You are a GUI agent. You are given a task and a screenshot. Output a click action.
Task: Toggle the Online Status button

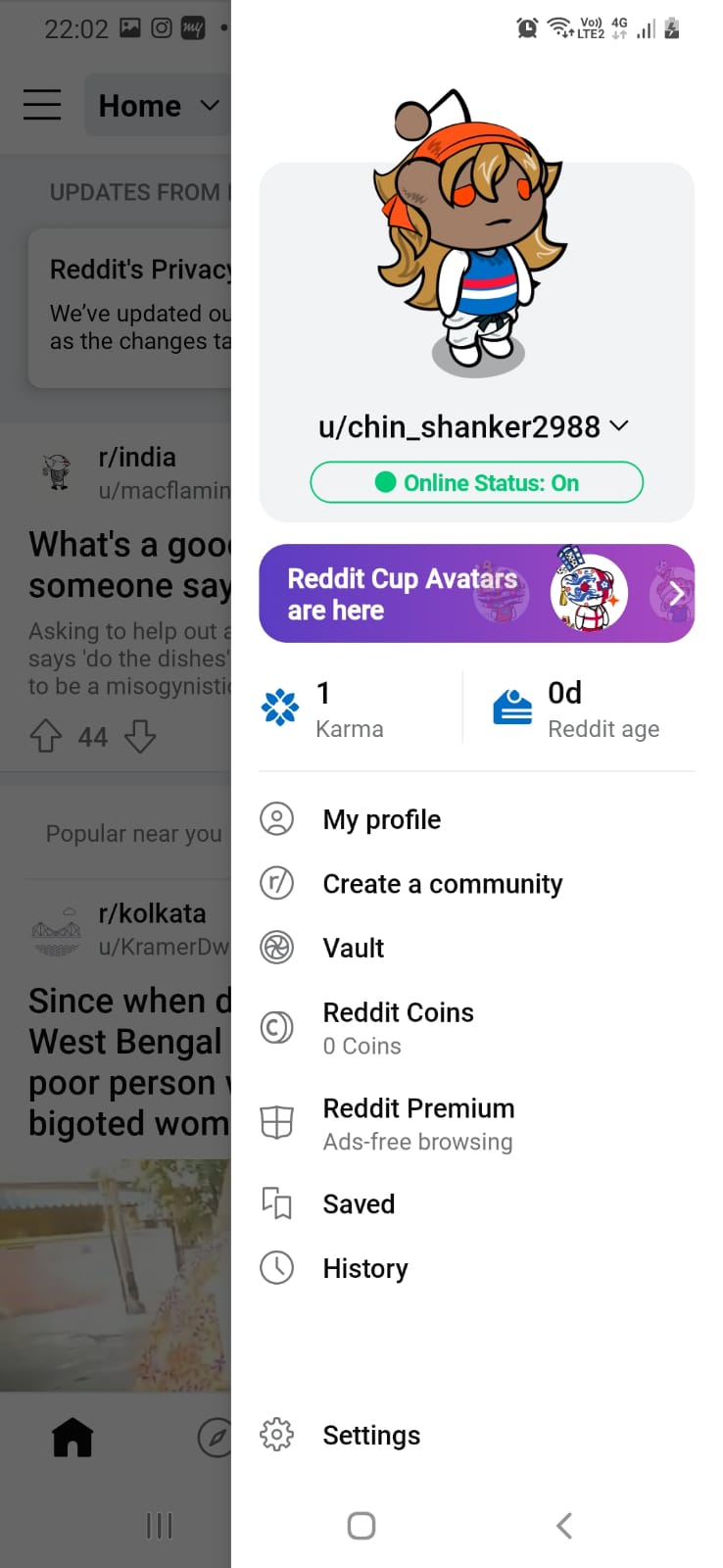(x=476, y=482)
